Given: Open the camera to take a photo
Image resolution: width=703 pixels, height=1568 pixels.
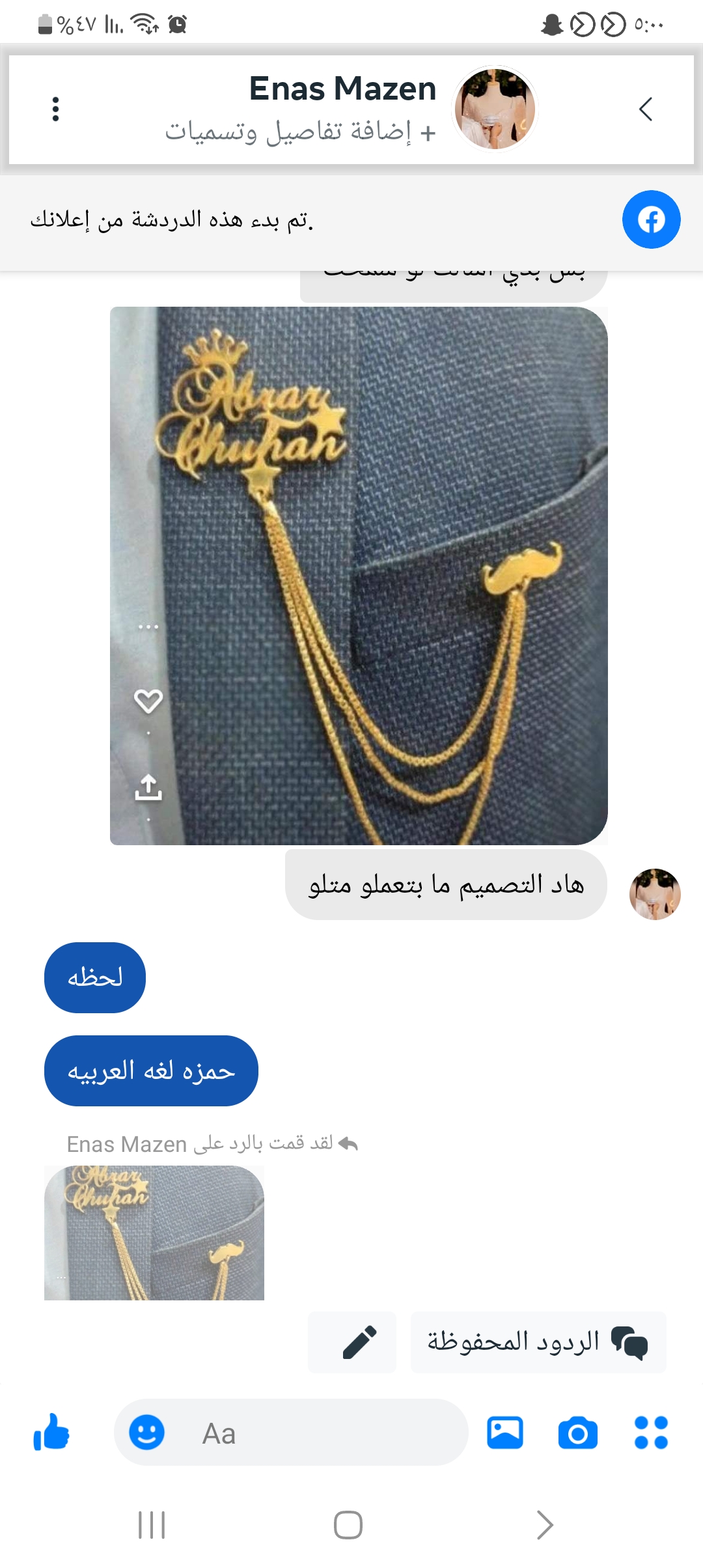Looking at the screenshot, I should 577,1433.
